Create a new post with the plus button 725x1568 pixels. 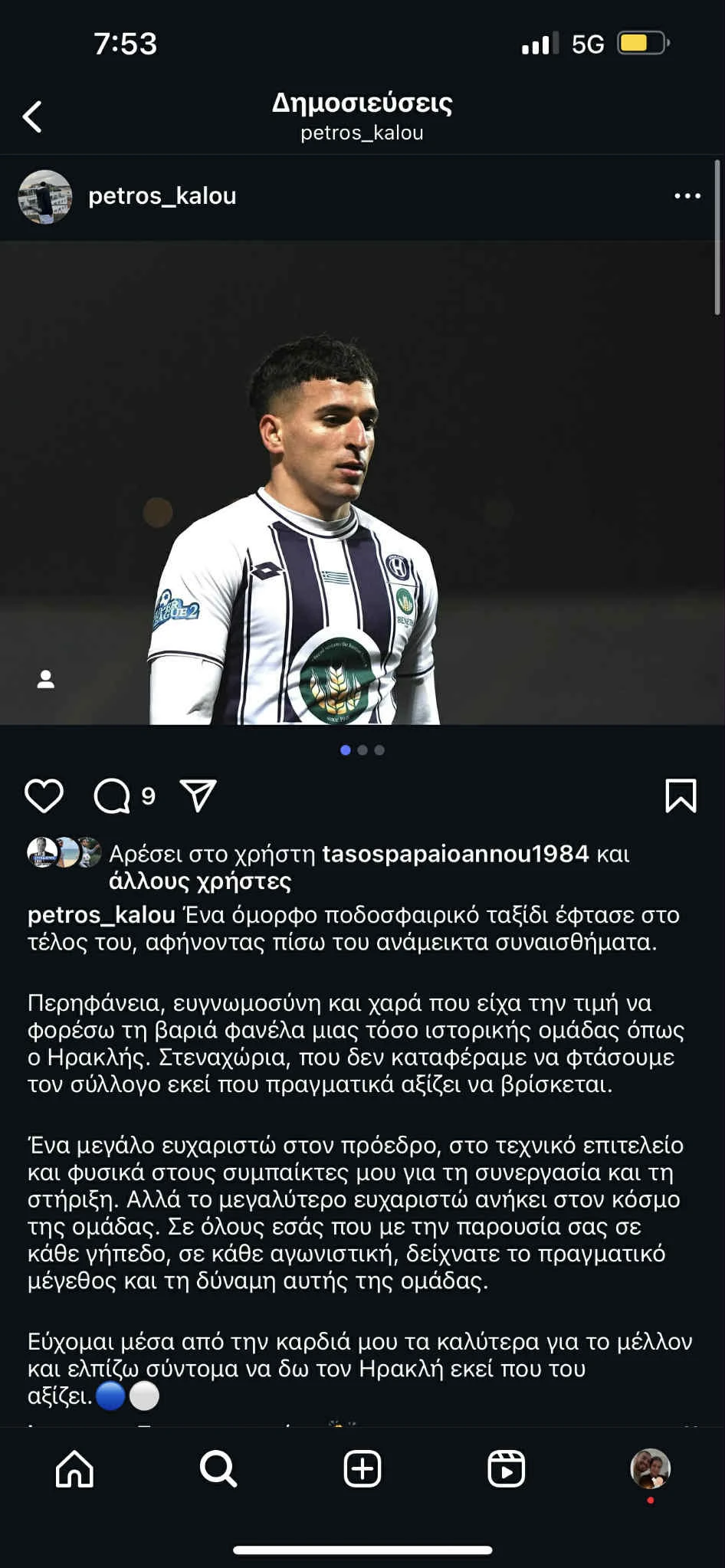(362, 1469)
